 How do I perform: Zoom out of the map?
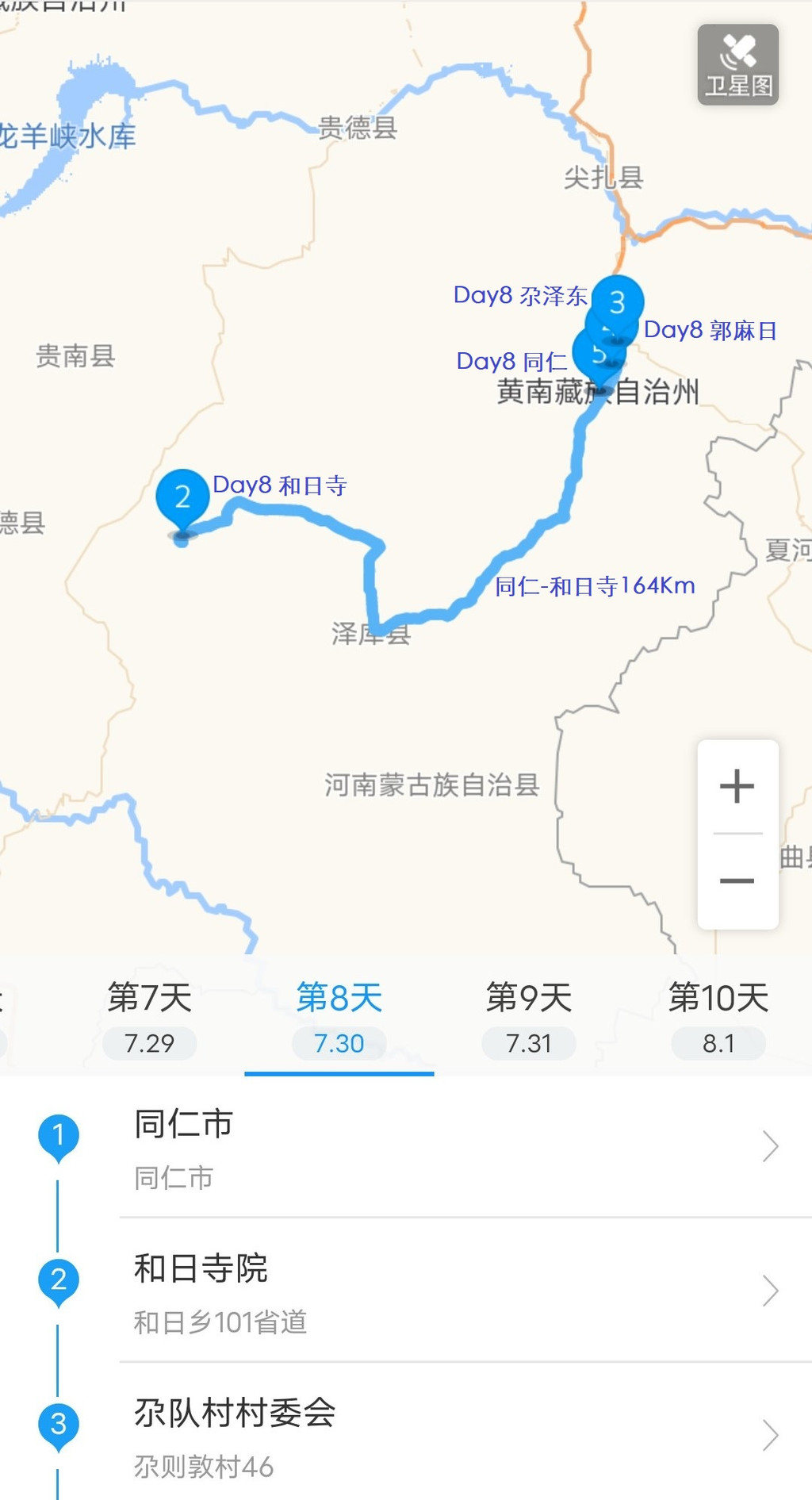click(x=737, y=881)
